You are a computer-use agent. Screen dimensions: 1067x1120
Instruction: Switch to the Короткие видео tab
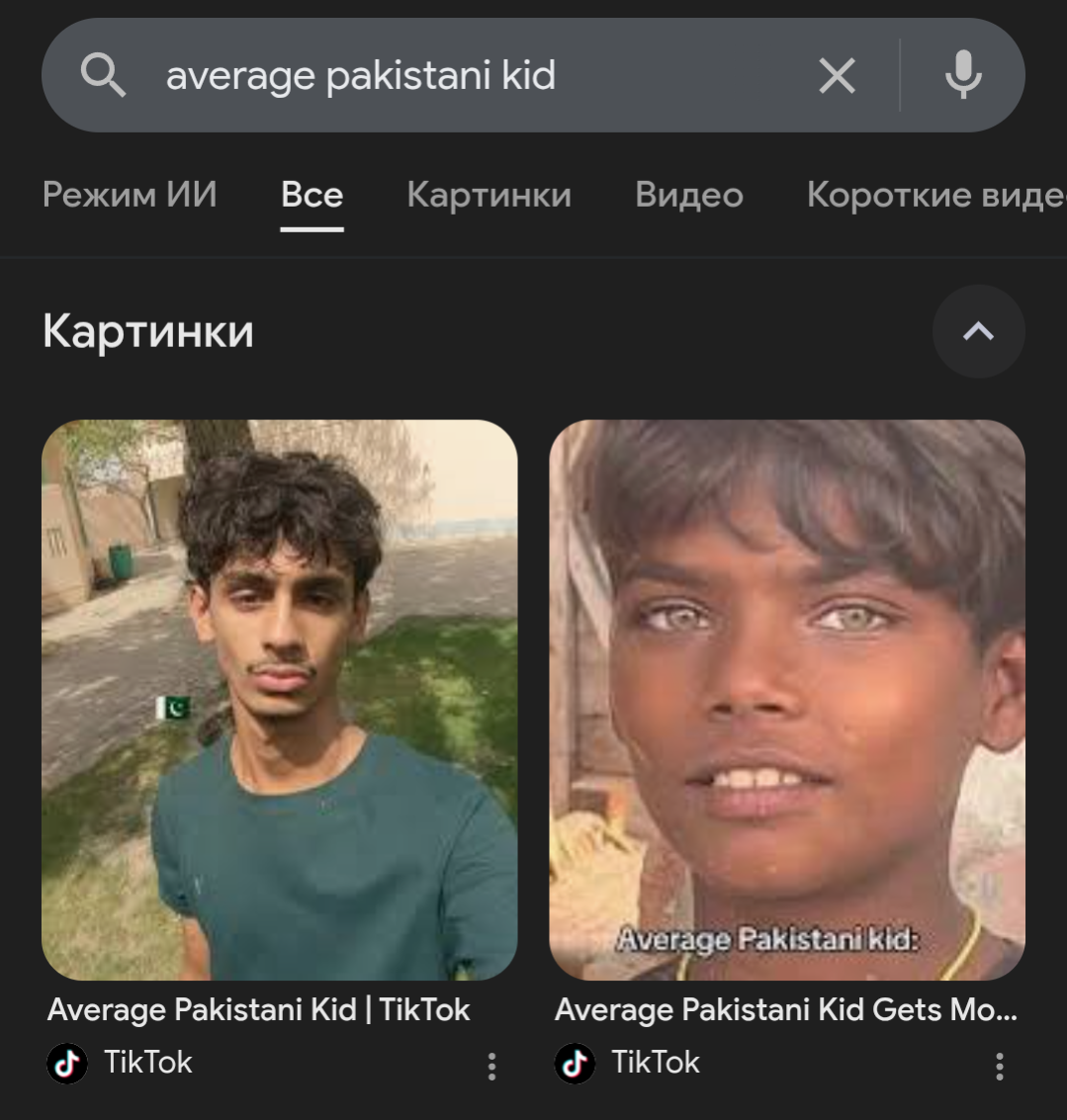pos(934,195)
